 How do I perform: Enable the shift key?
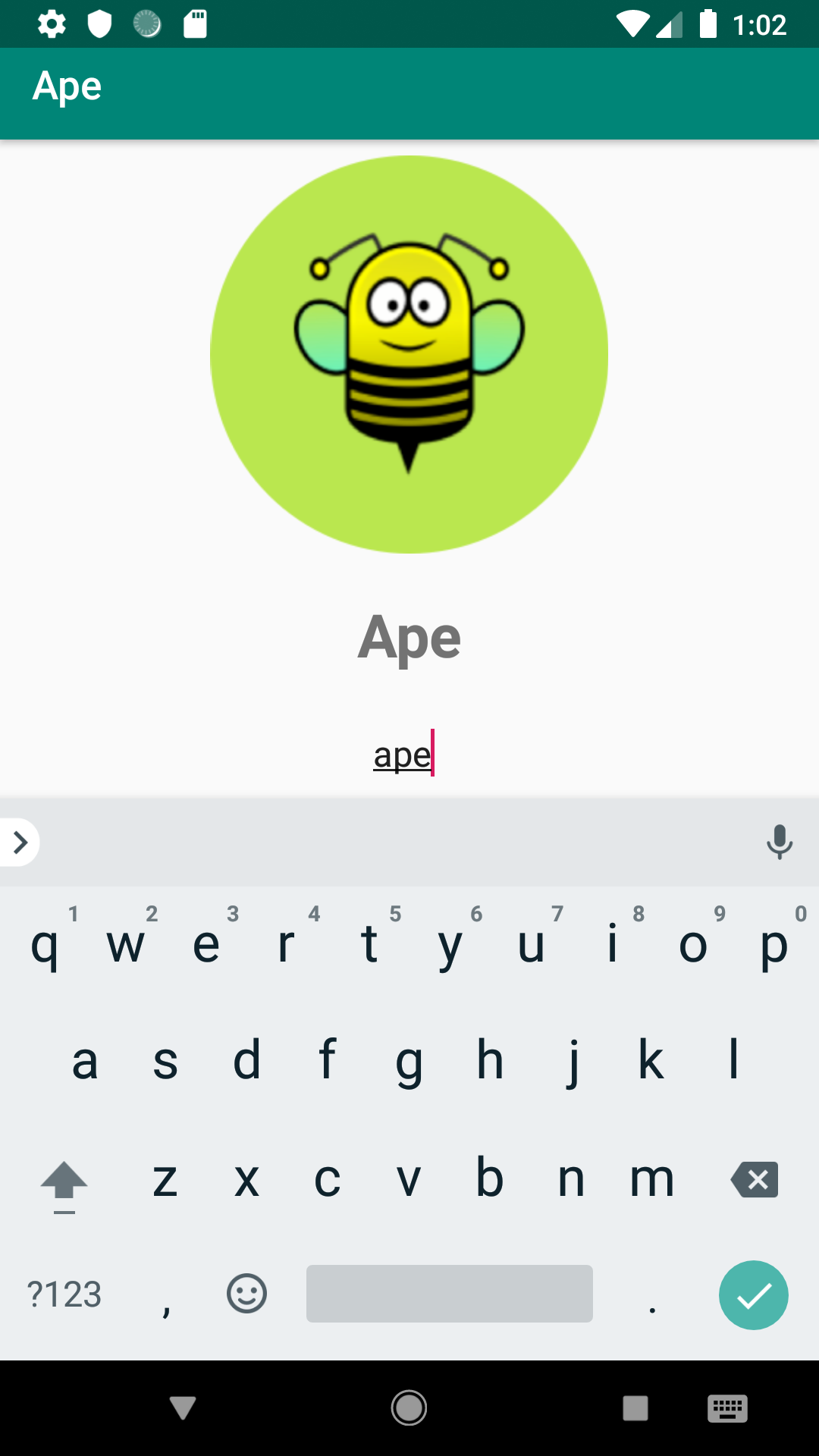pyautogui.click(x=64, y=1181)
